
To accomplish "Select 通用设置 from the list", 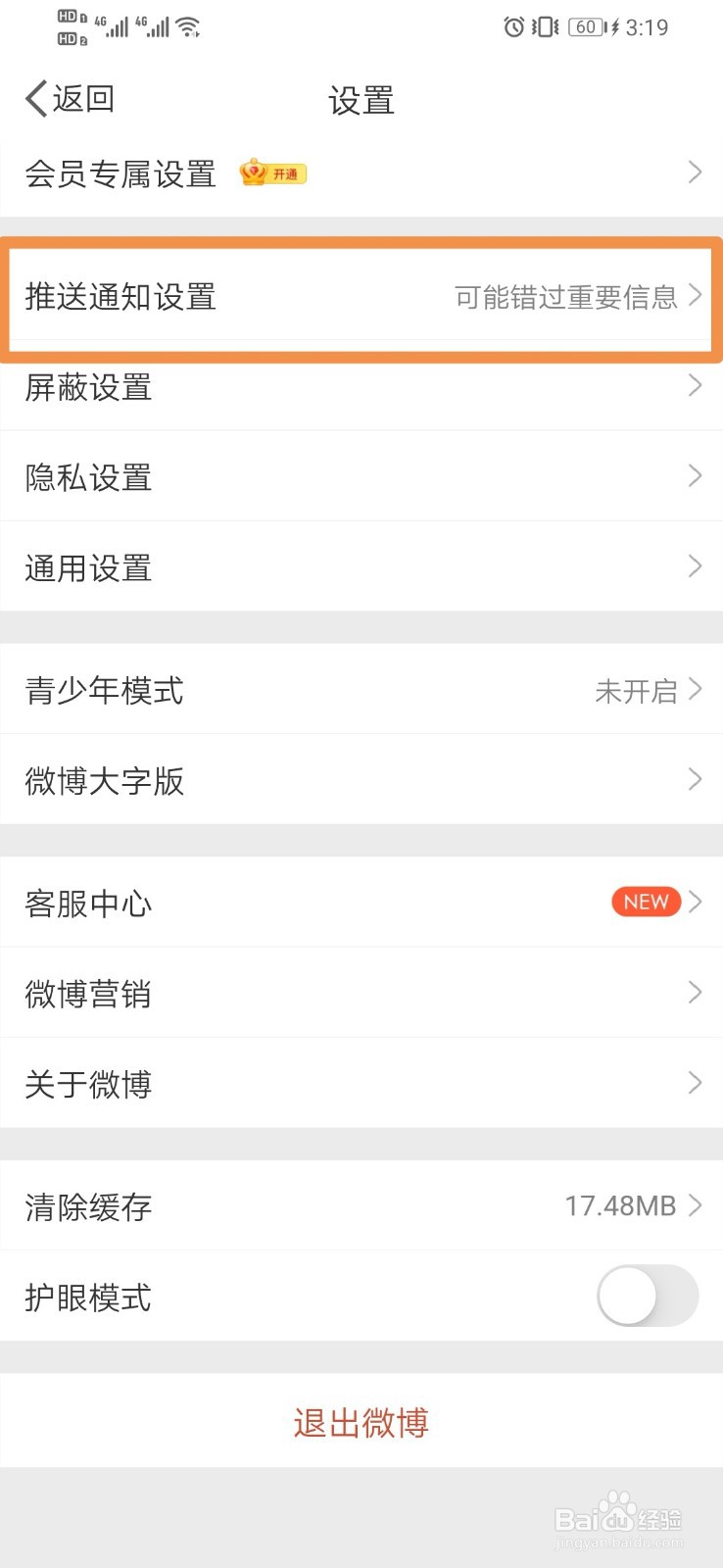I will point(361,567).
